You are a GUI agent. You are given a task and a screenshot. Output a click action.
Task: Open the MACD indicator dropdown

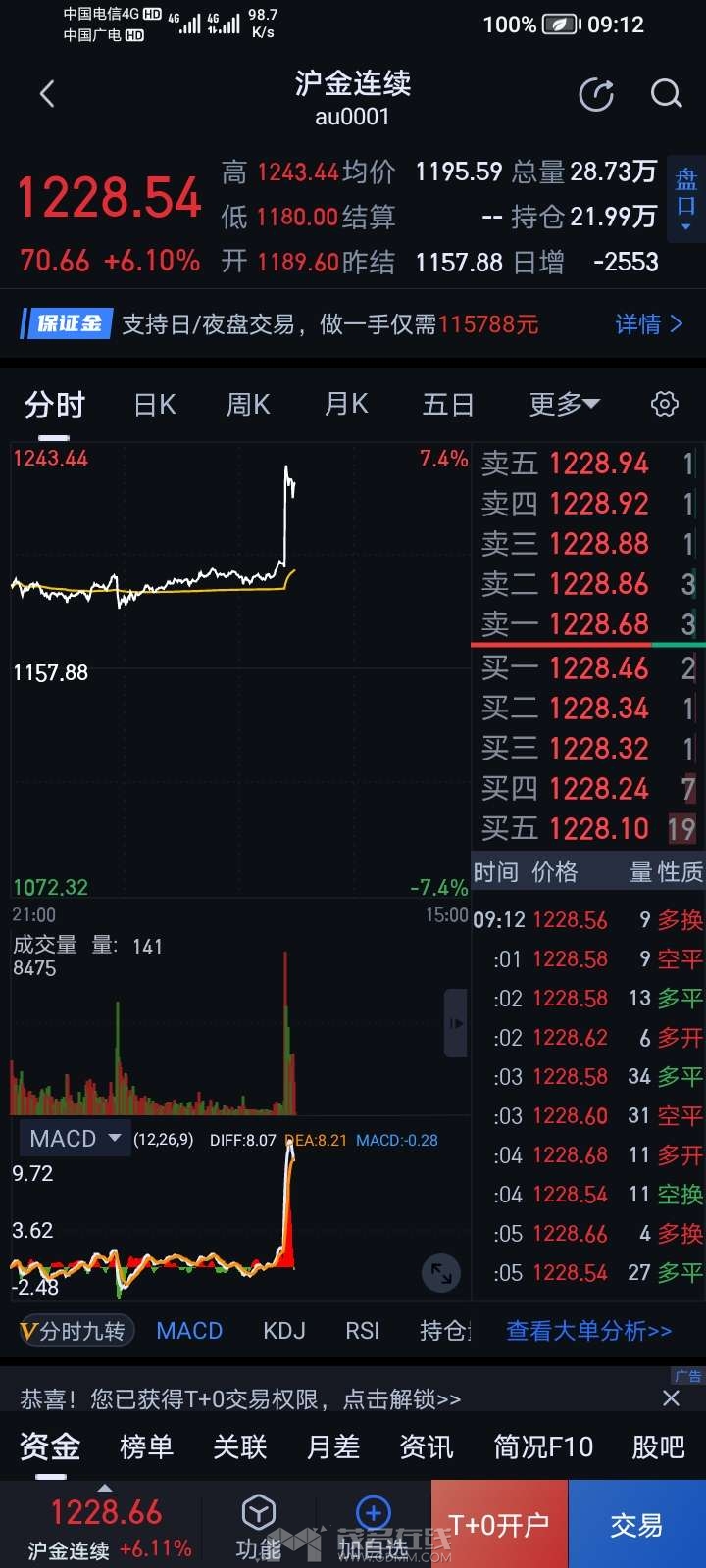pyautogui.click(x=76, y=1139)
